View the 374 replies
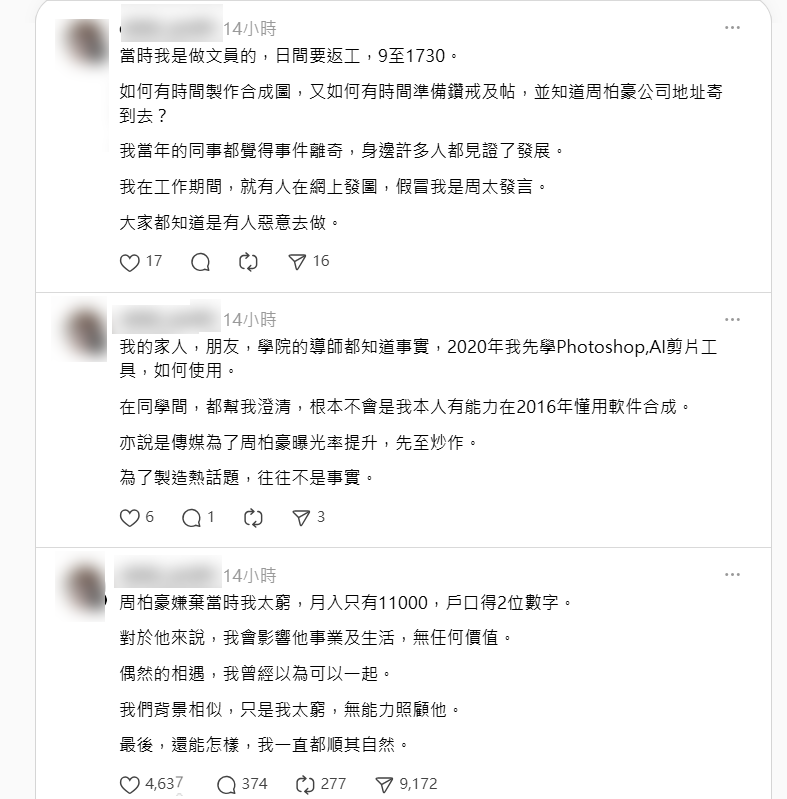This screenshot has height=799, width=787. [x=226, y=784]
